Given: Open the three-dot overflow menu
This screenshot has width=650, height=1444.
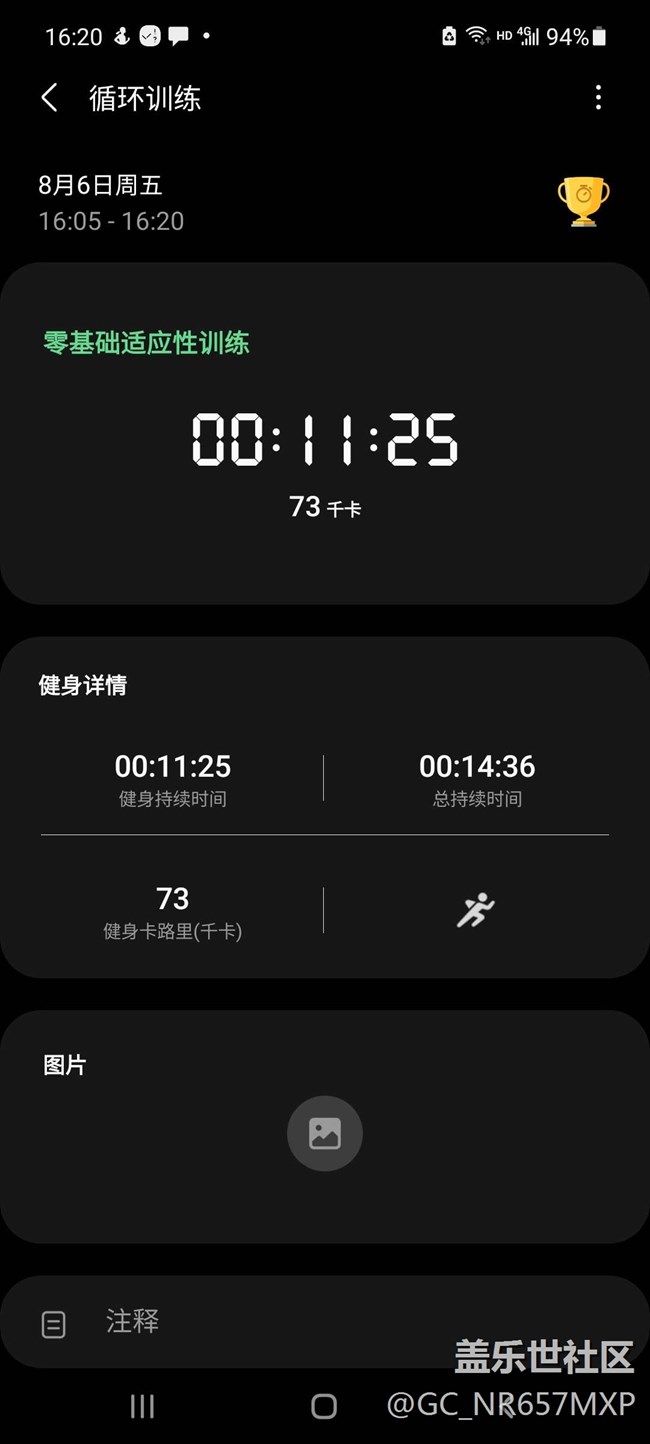Looking at the screenshot, I should [x=598, y=98].
